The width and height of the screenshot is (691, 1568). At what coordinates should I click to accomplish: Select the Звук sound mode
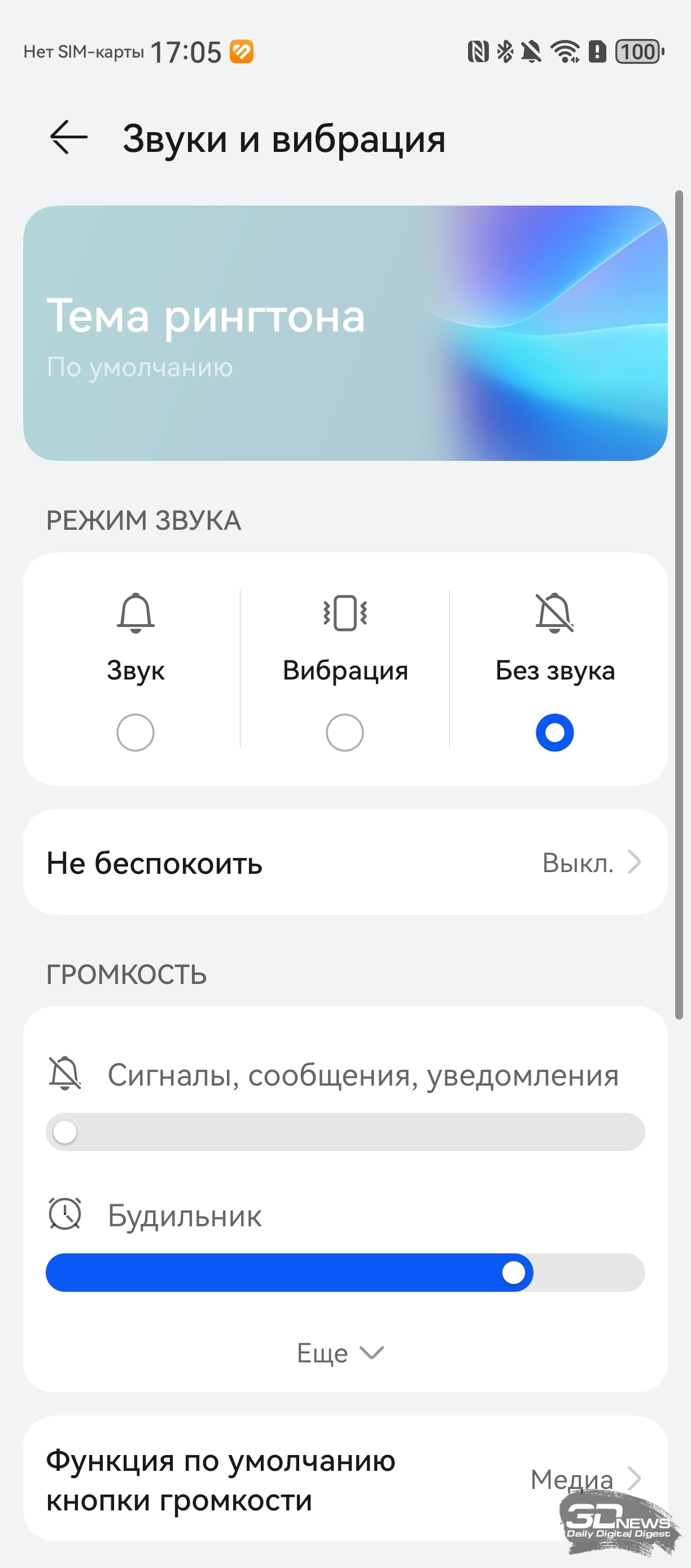(135, 731)
